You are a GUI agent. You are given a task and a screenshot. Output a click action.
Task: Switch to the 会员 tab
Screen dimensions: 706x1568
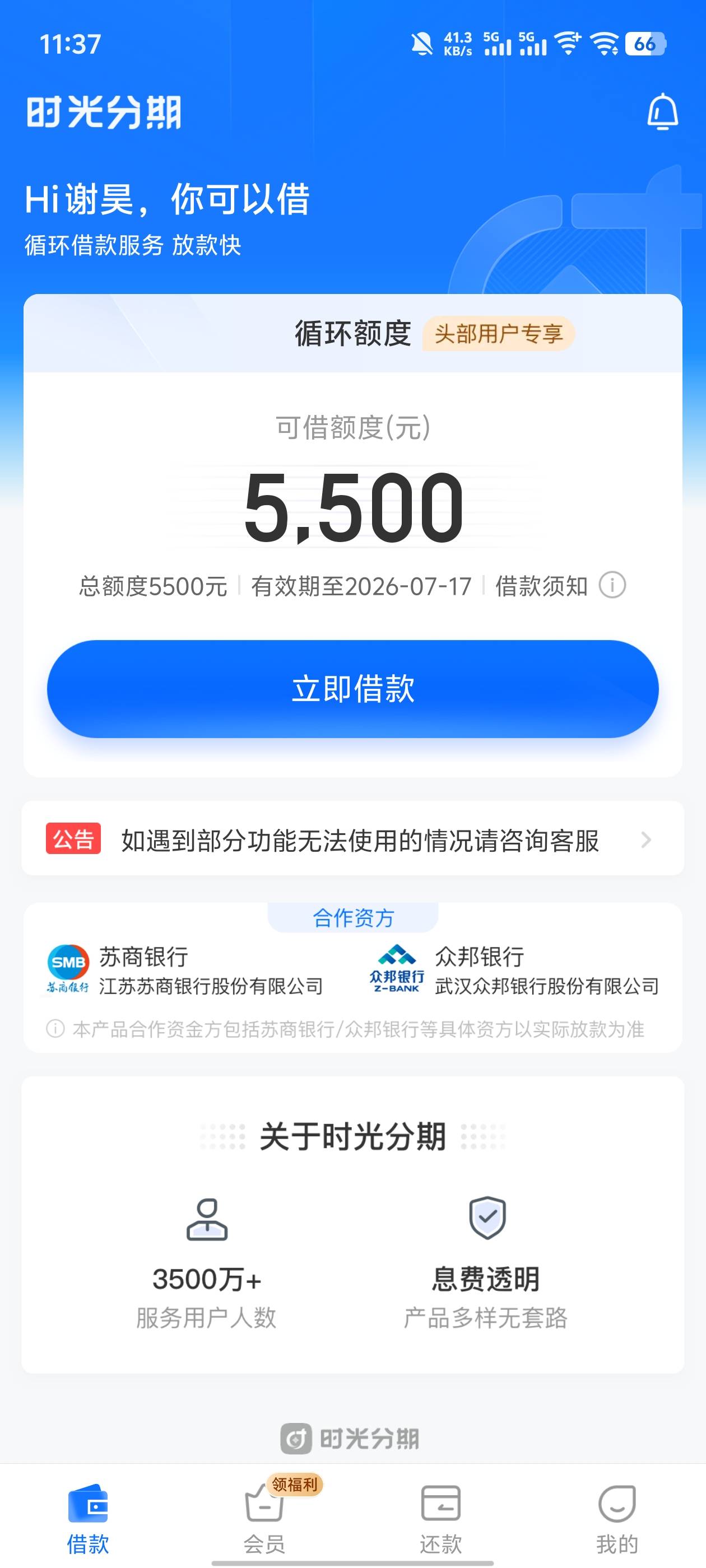[x=264, y=1517]
